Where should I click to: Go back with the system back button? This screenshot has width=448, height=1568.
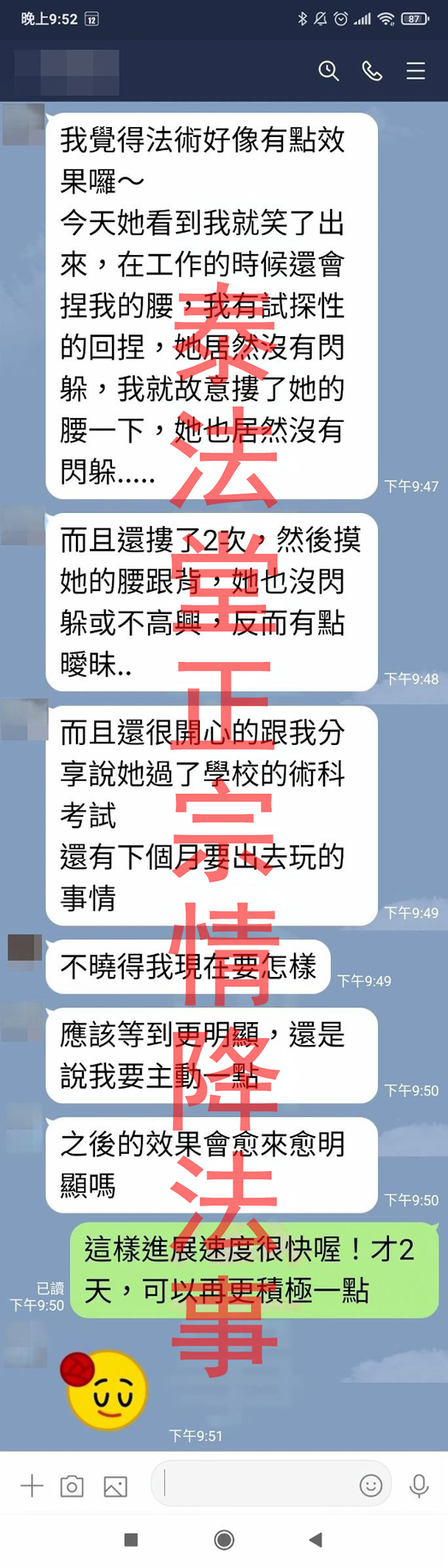coord(316,1539)
